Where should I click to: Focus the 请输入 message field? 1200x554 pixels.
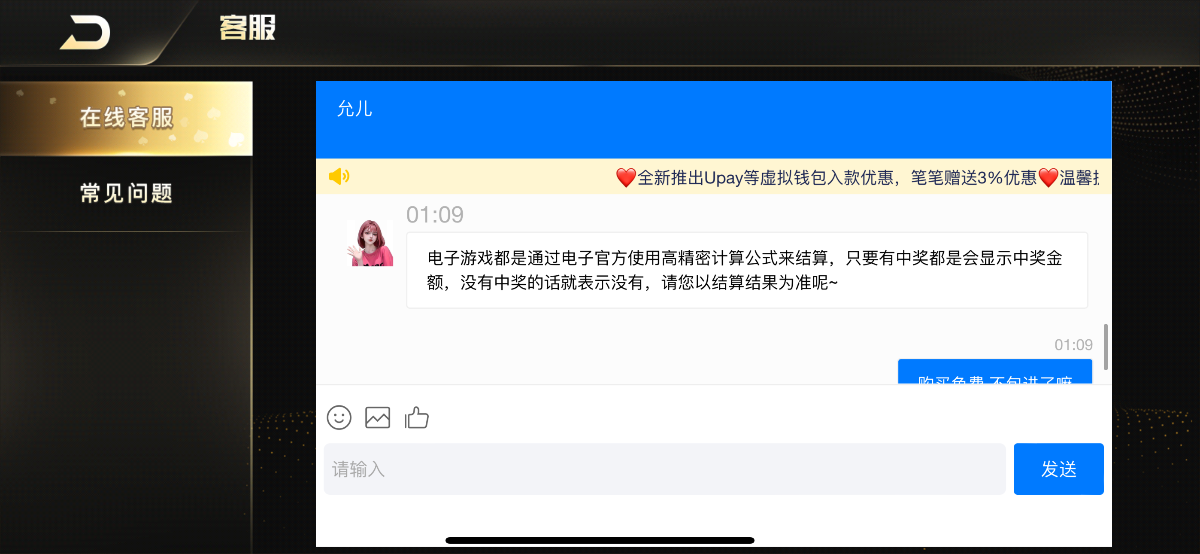coord(664,469)
